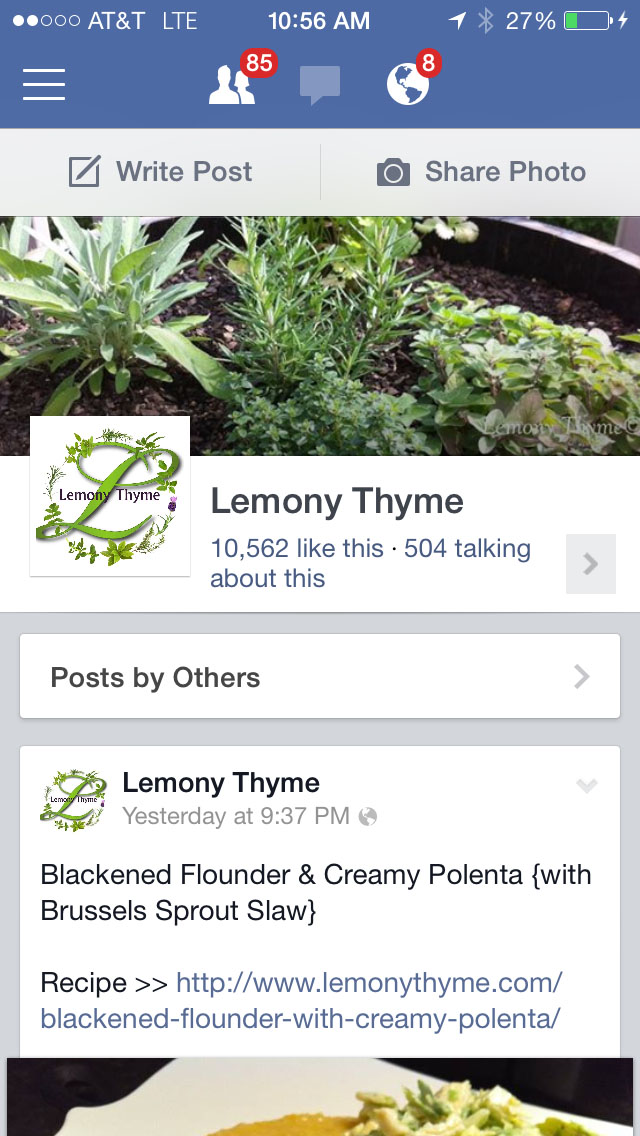640x1136 pixels.
Task: Open post options dropdown arrow
Action: pos(587,787)
